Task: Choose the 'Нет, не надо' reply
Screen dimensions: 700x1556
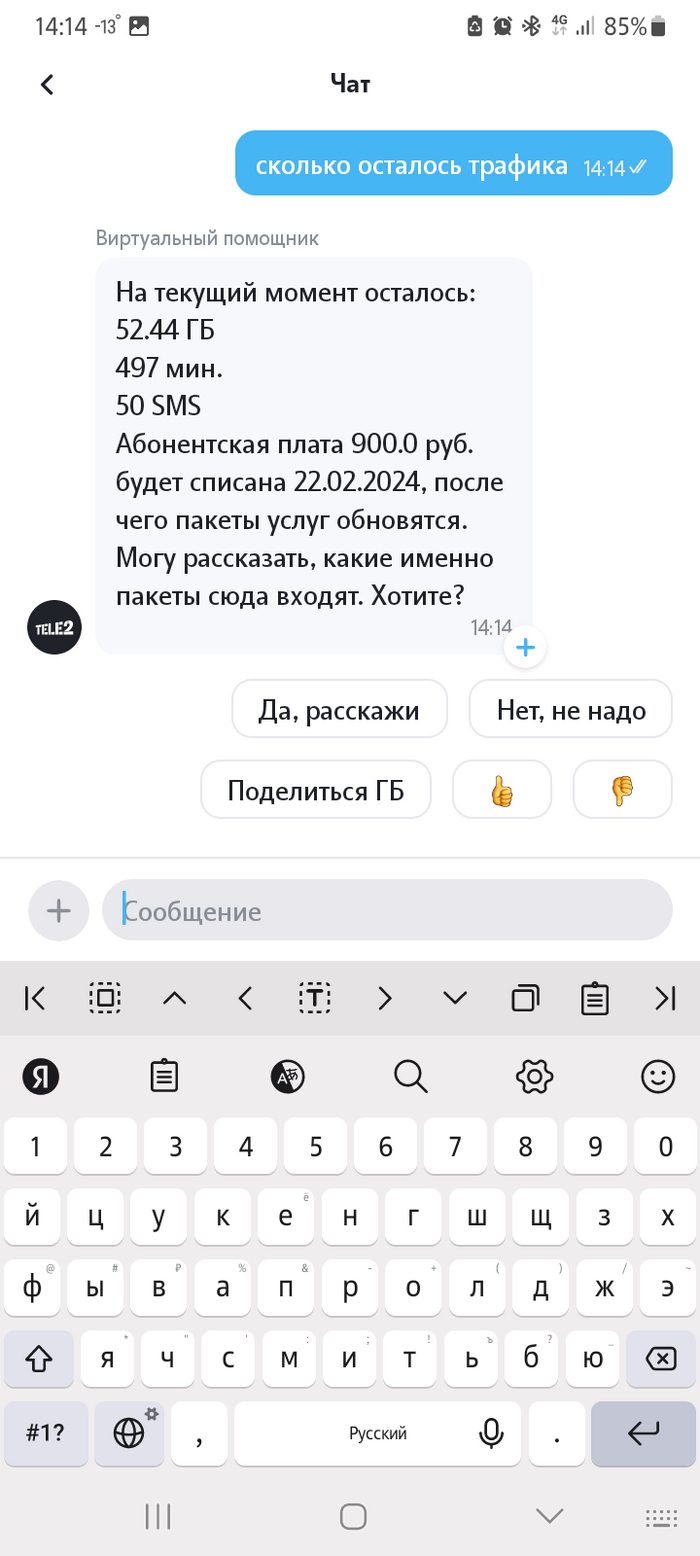Action: (x=571, y=711)
